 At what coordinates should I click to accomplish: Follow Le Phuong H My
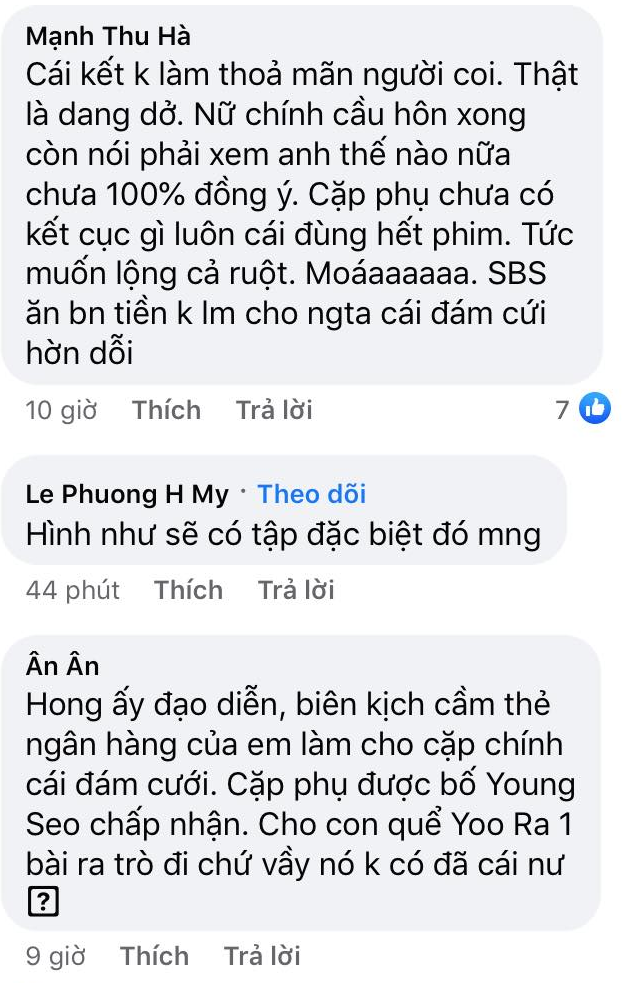click(311, 494)
